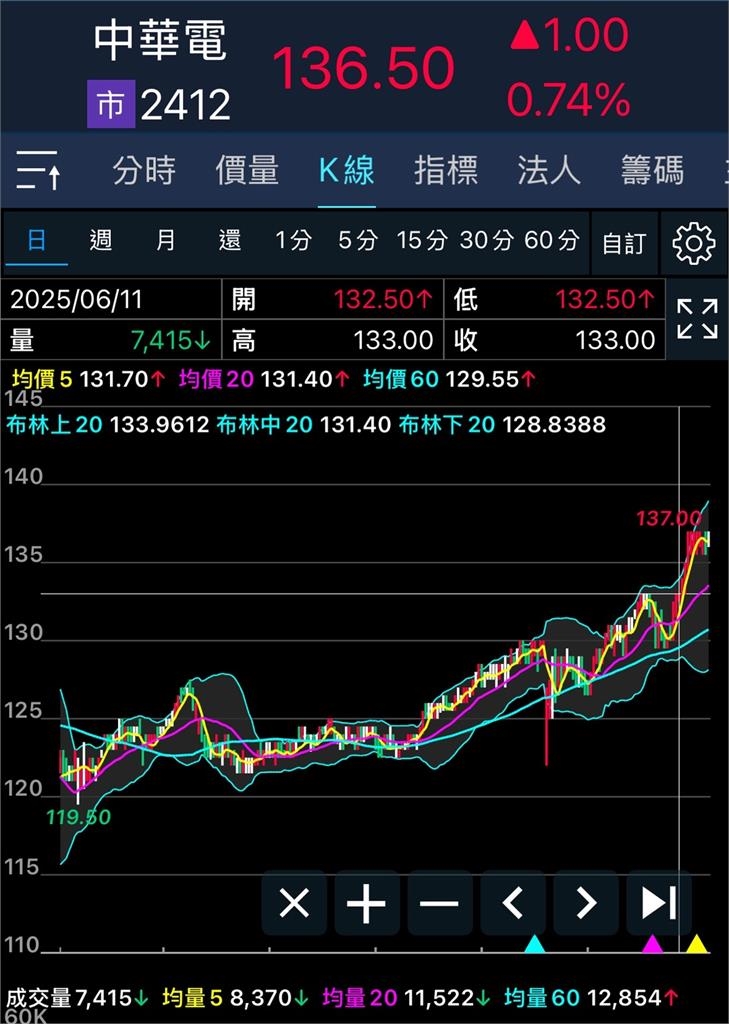Screen dimensions: 729x1024
Task: Close the chart zoom toolbar
Action: pyautogui.click(x=293, y=903)
